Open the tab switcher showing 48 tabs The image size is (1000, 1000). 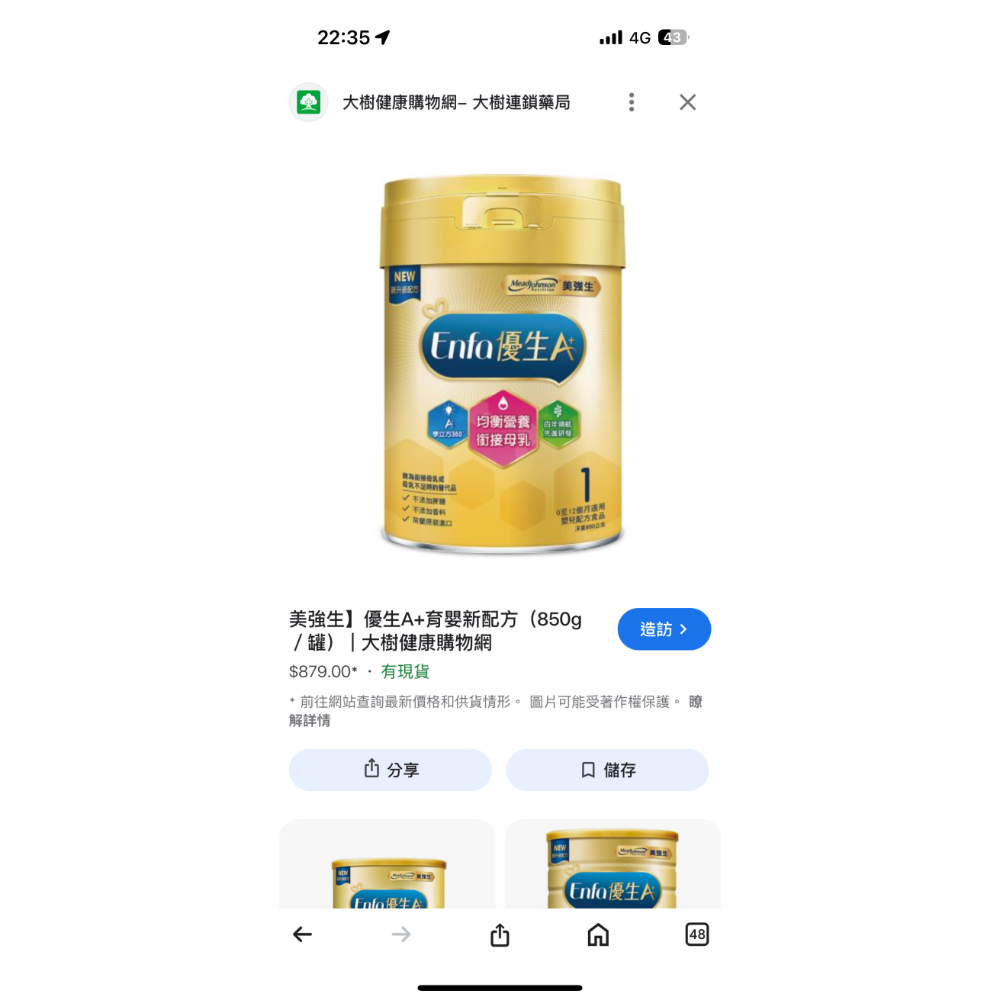697,934
